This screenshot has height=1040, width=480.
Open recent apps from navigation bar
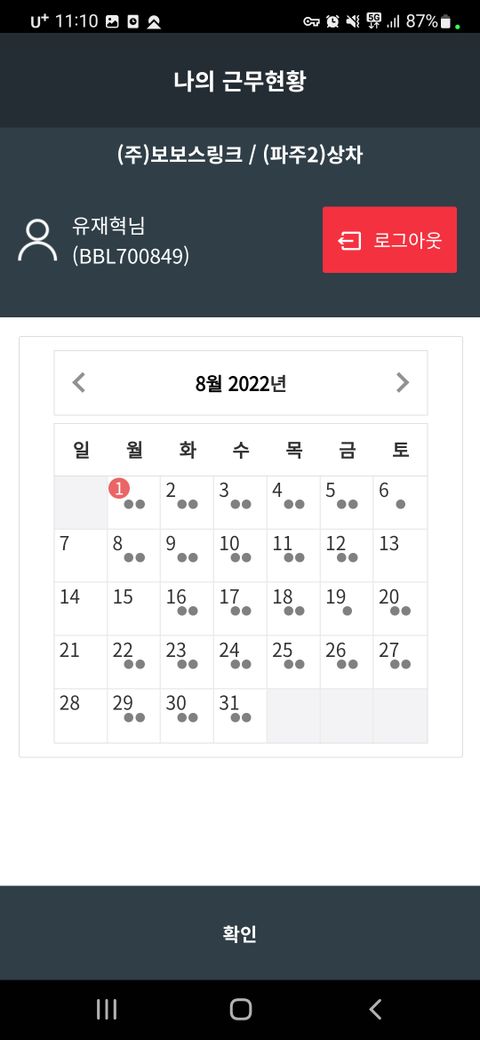click(106, 1009)
